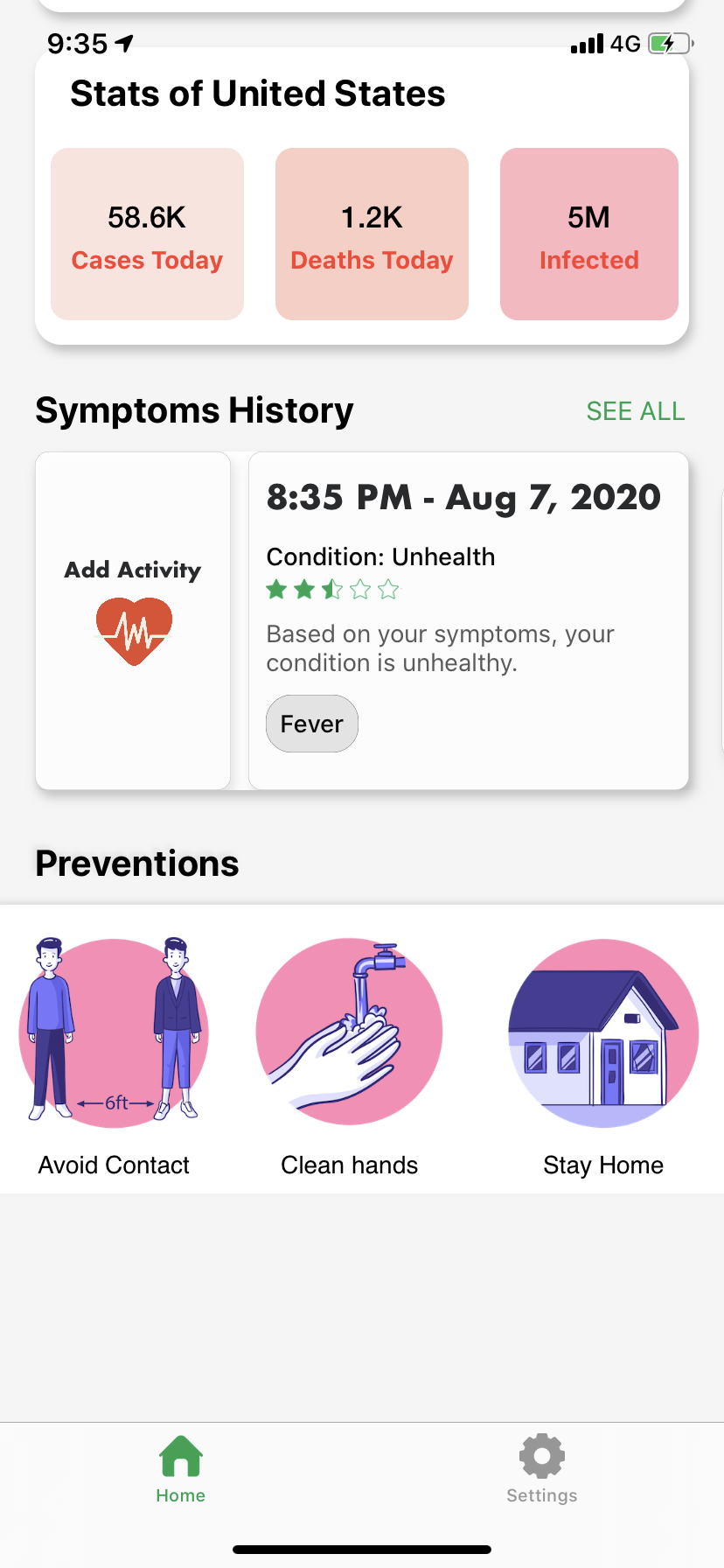Switch to the Settings tab

(541, 1468)
